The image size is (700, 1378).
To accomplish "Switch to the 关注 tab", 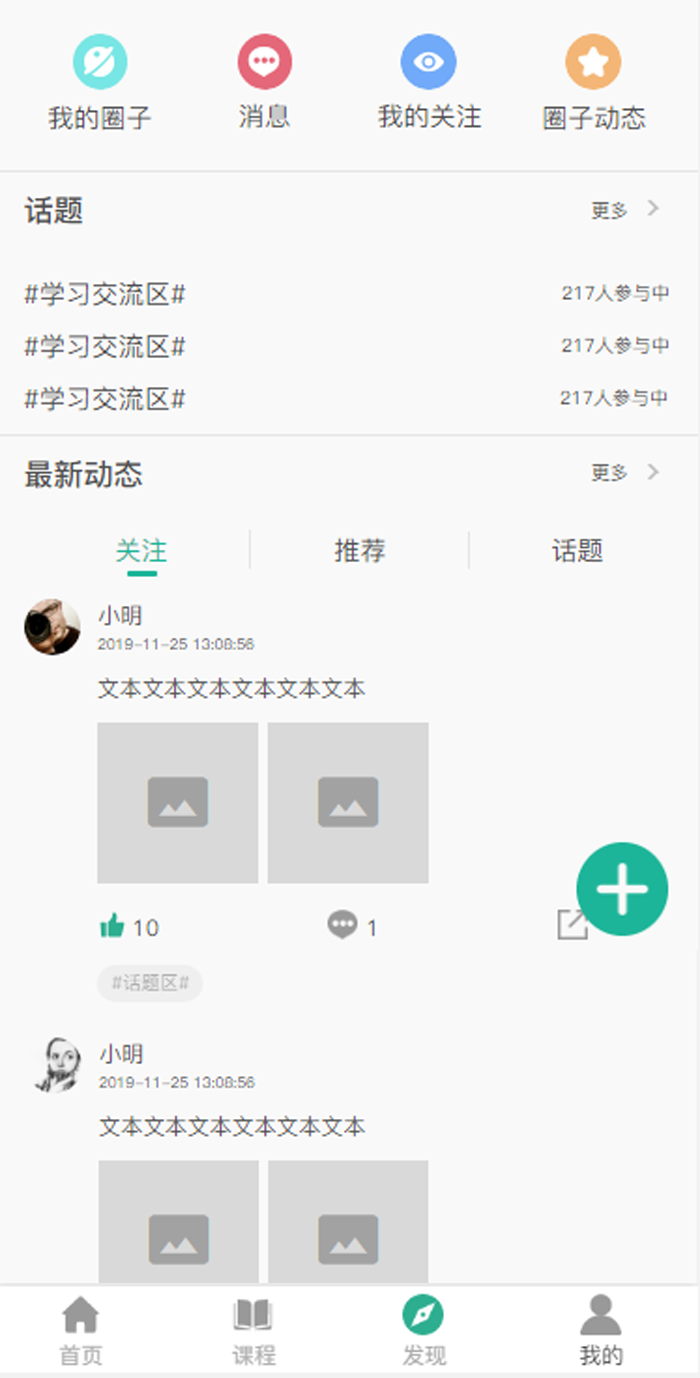I will click(x=141, y=551).
